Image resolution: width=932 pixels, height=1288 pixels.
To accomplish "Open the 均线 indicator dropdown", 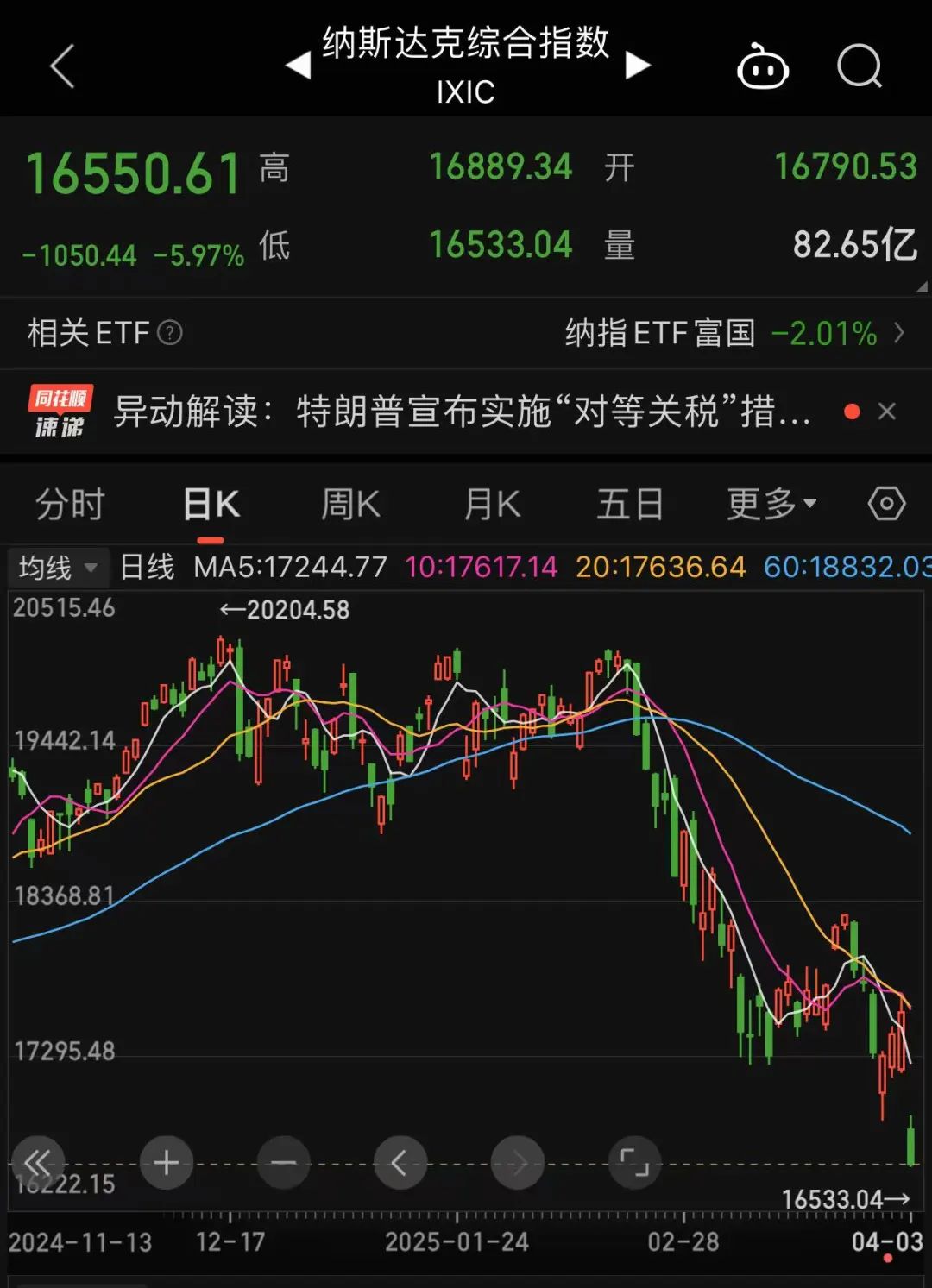I will (x=56, y=568).
